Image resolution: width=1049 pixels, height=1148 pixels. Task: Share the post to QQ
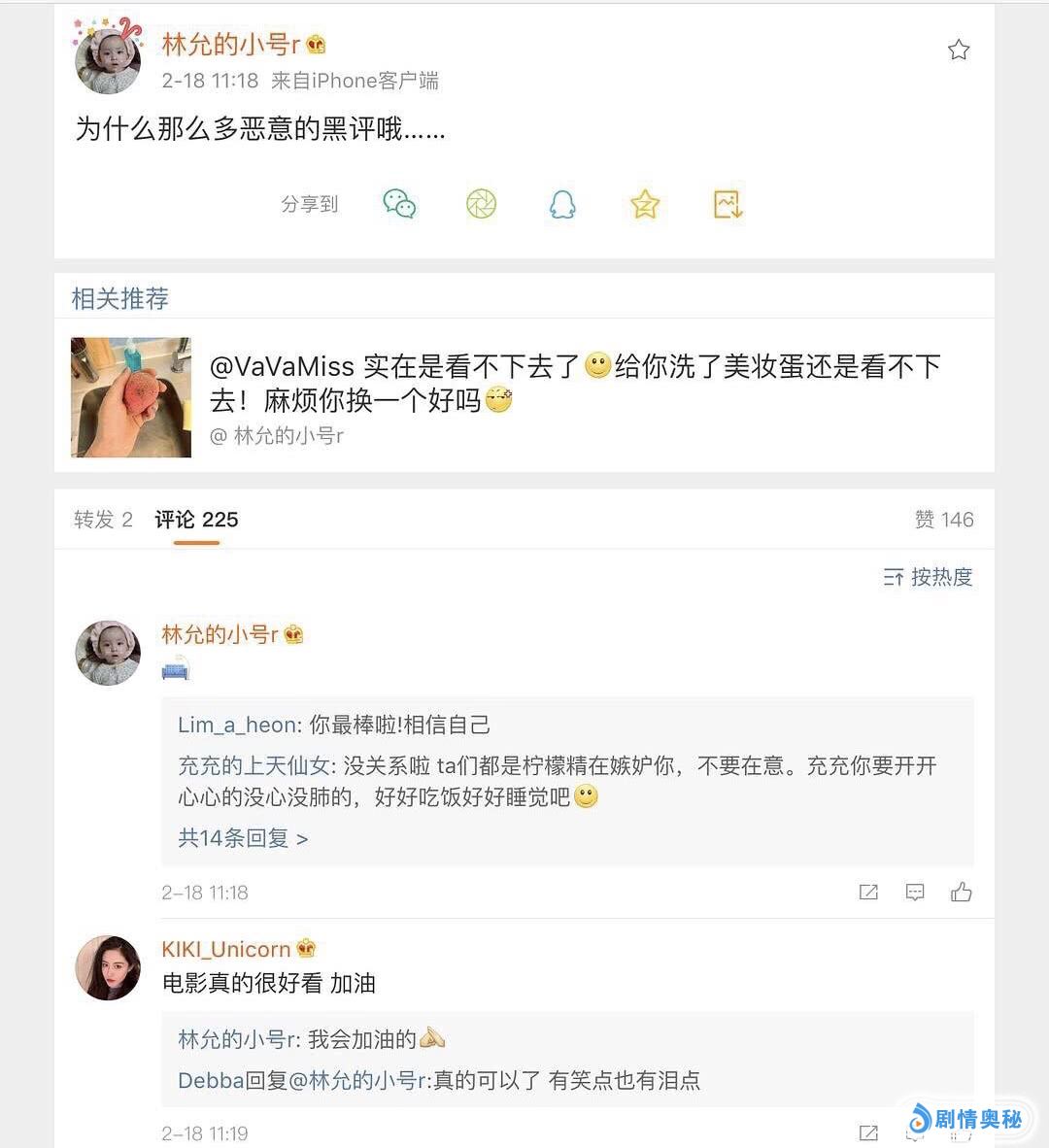(x=562, y=203)
